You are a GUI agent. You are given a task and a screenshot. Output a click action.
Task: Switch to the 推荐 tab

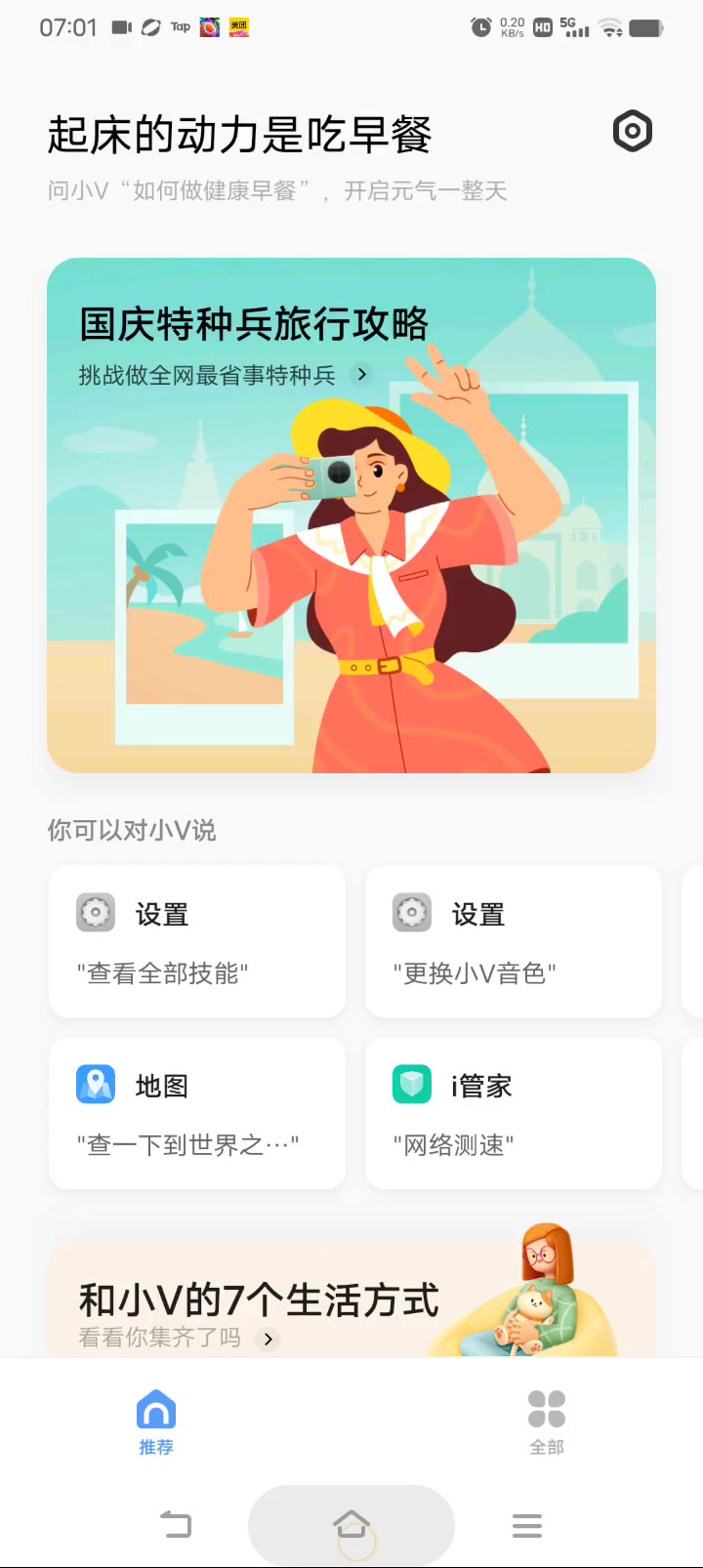[156, 1423]
